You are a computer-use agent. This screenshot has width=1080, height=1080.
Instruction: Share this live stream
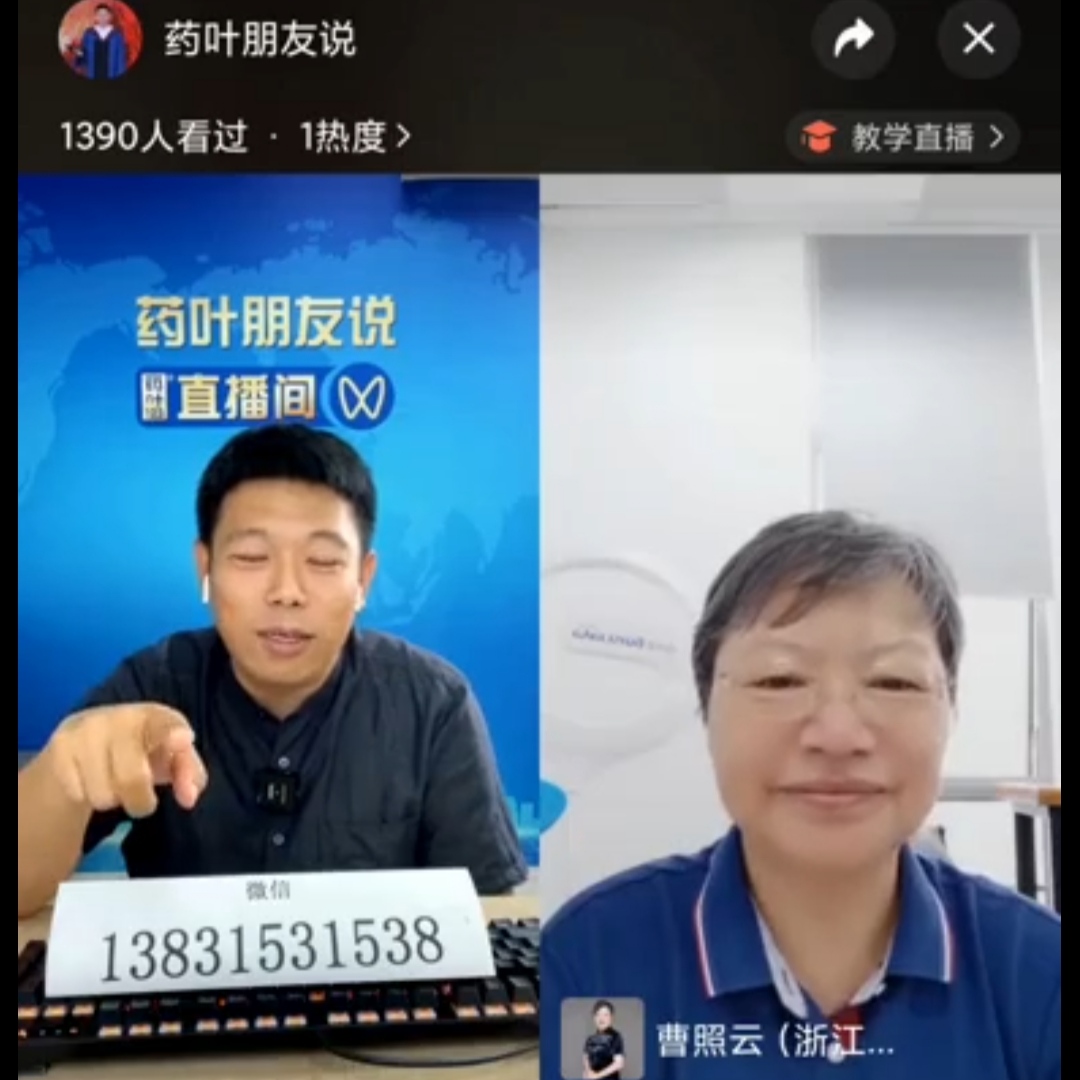[852, 40]
